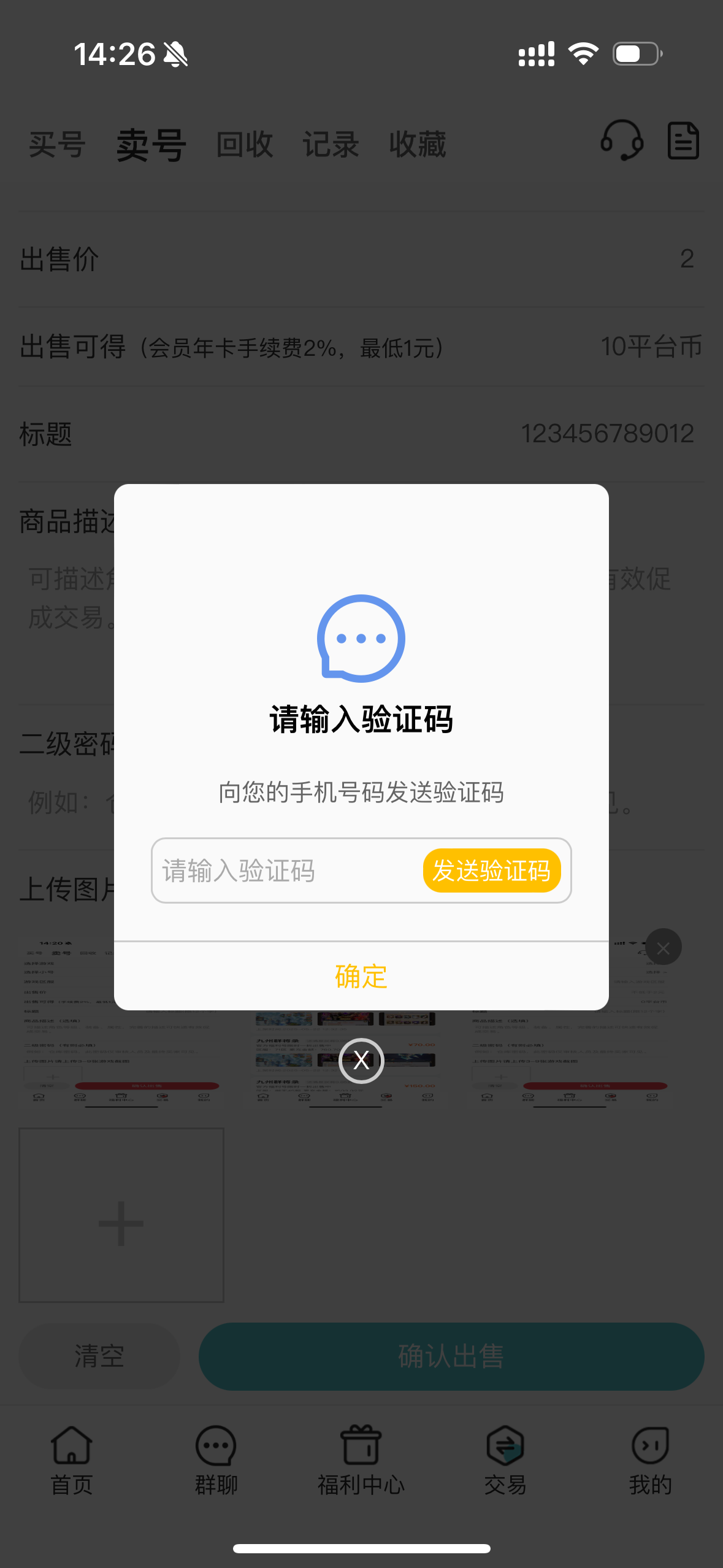Add a new image with the plus tile
723x1568 pixels.
click(121, 1215)
